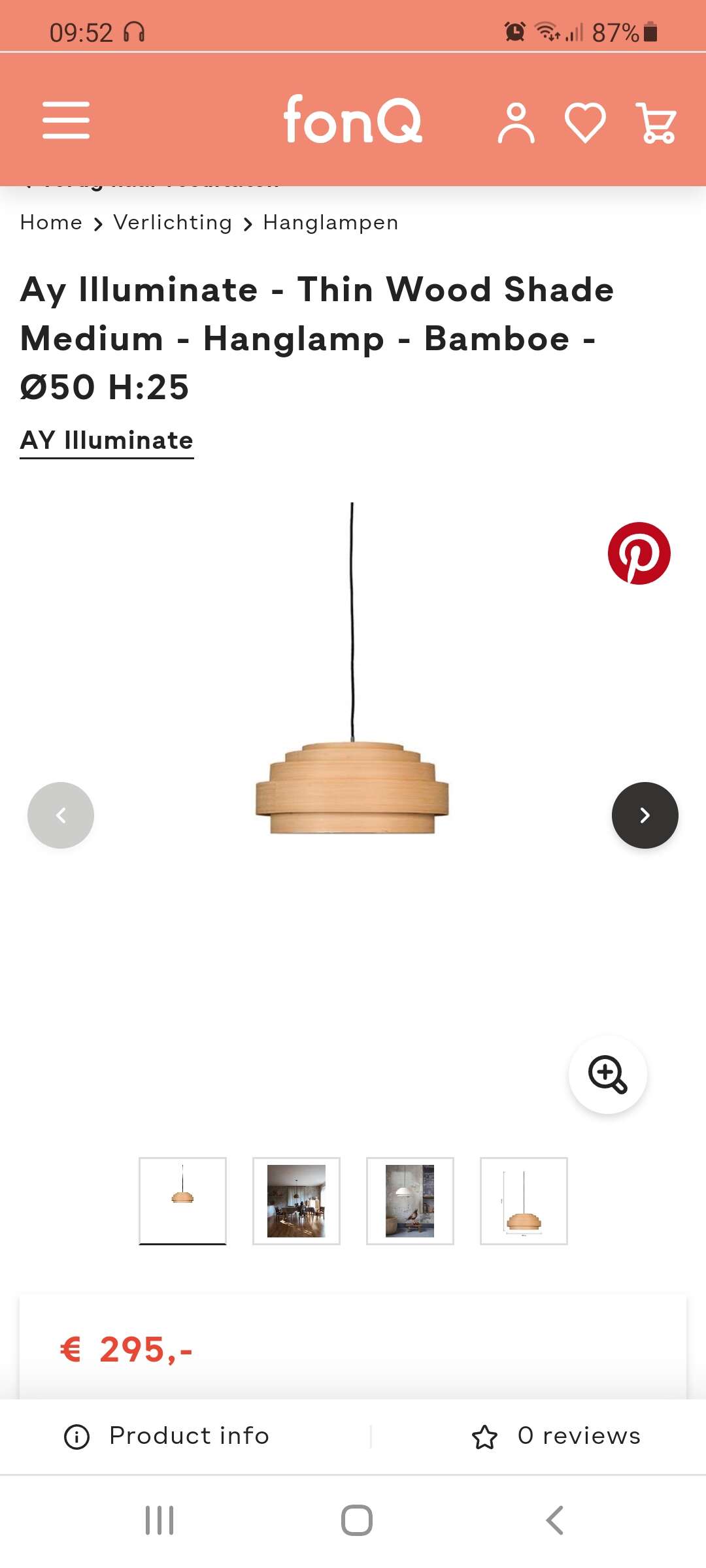This screenshot has width=706, height=1568.
Task: Tap the system back button
Action: (x=554, y=1520)
